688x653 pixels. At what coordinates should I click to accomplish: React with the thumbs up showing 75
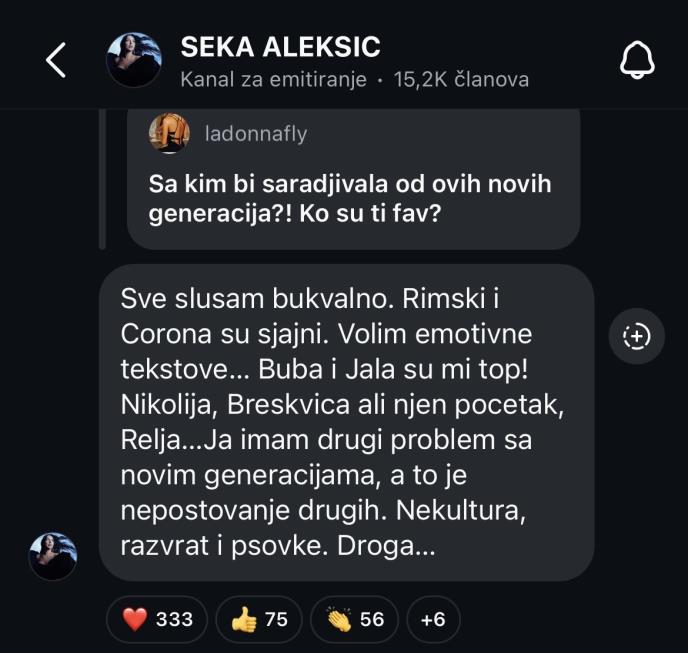(258, 619)
